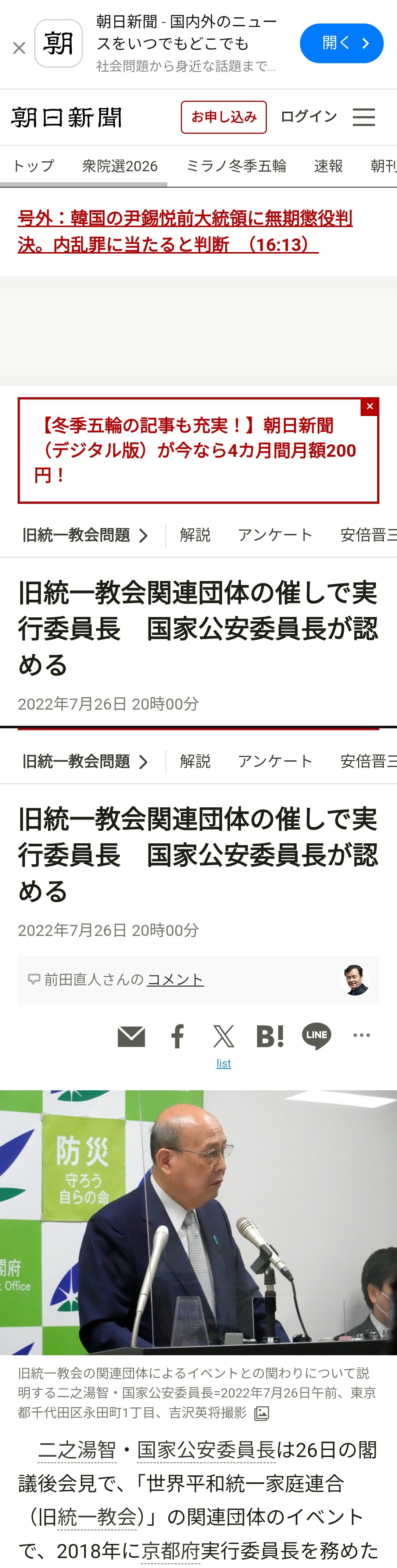Switch to the 衆院選2026 tab
The height and width of the screenshot is (1568, 397).
[x=120, y=166]
